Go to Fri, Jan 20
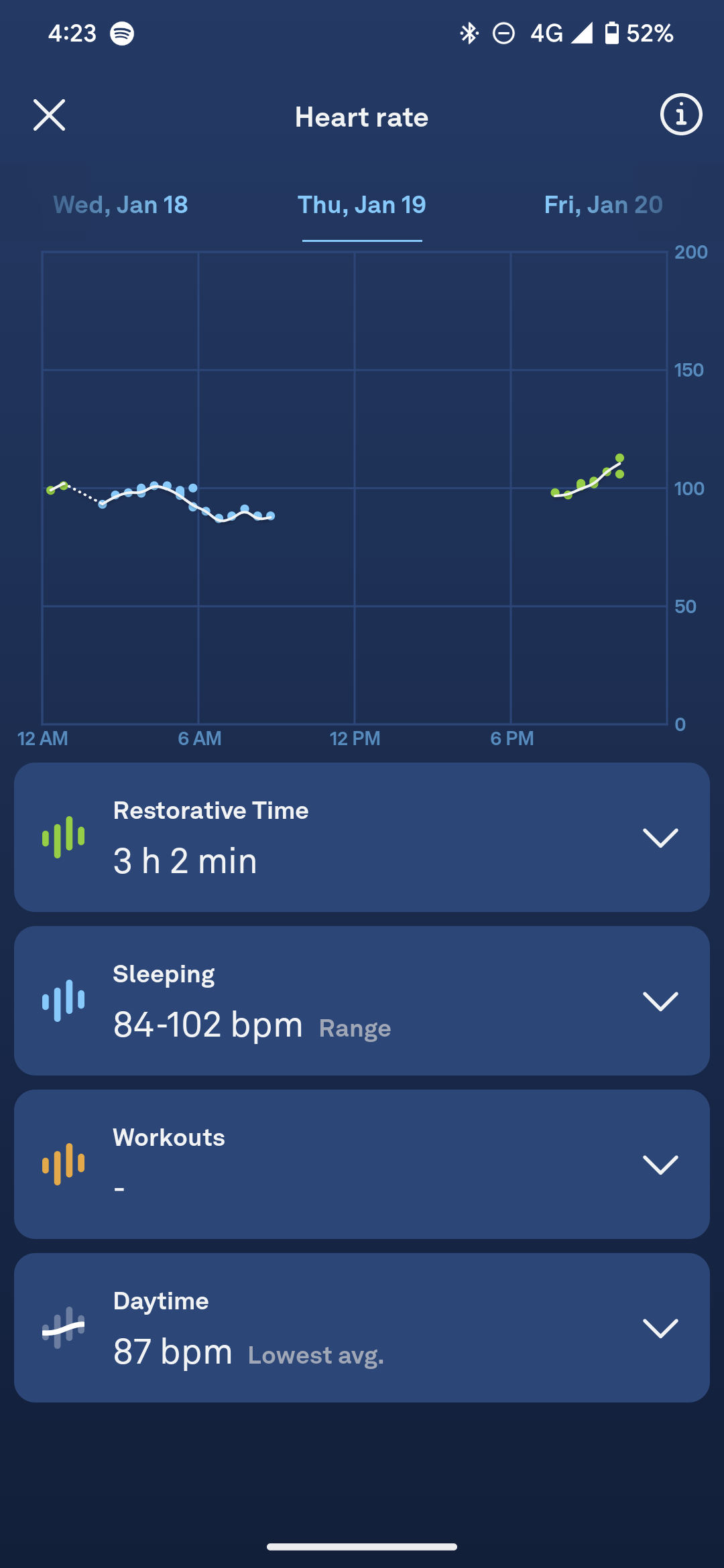This screenshot has width=724, height=1568. coord(603,205)
